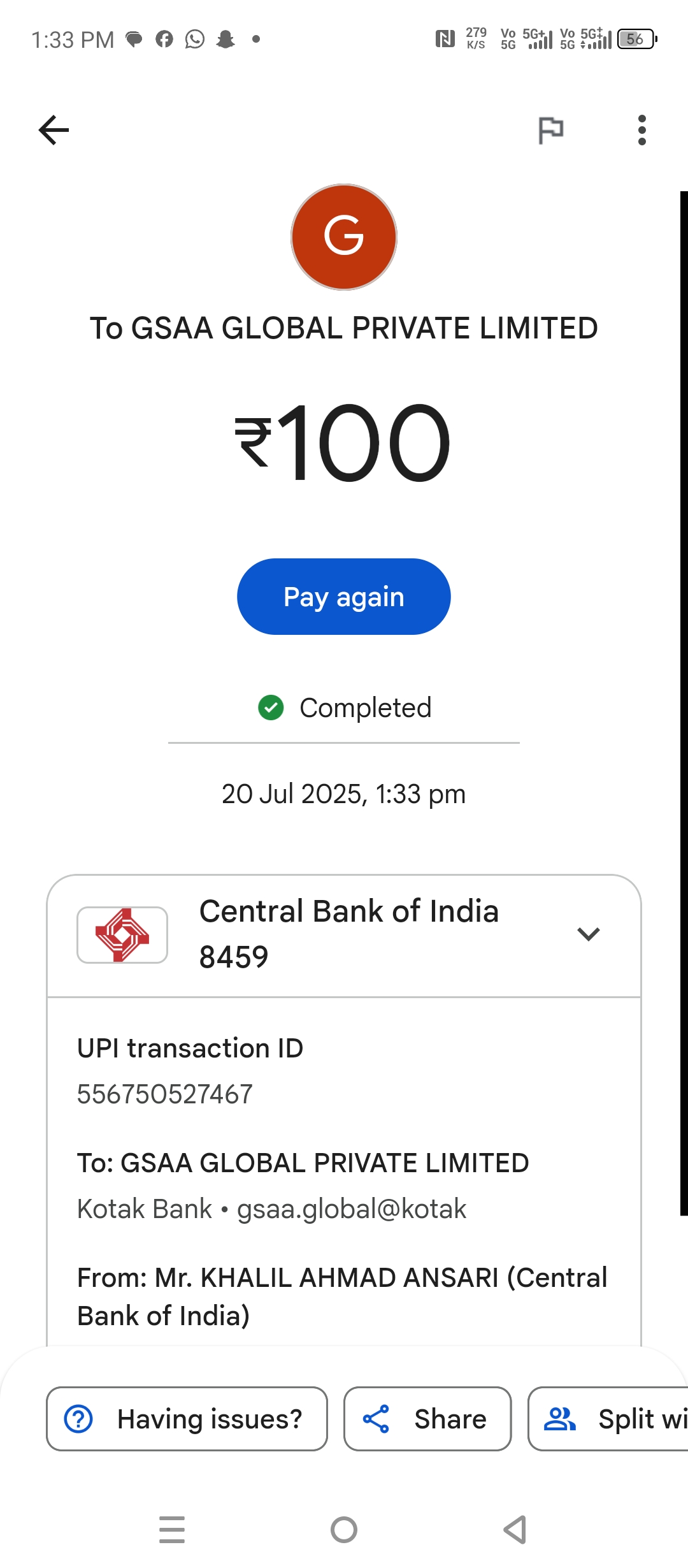Open GSAA GLOBAL recipient avatar

pos(344,237)
